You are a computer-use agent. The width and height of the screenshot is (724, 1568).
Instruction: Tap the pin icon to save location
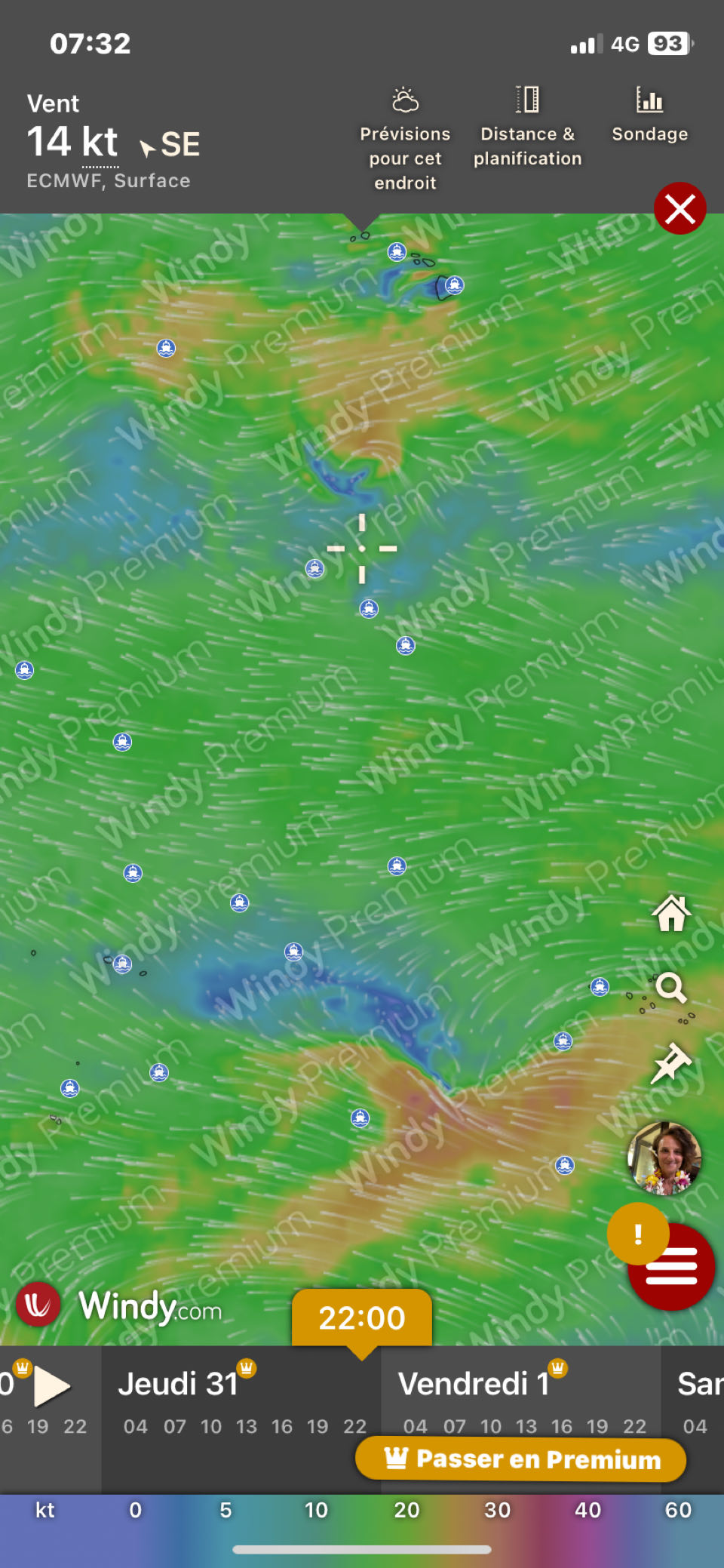click(x=670, y=1062)
